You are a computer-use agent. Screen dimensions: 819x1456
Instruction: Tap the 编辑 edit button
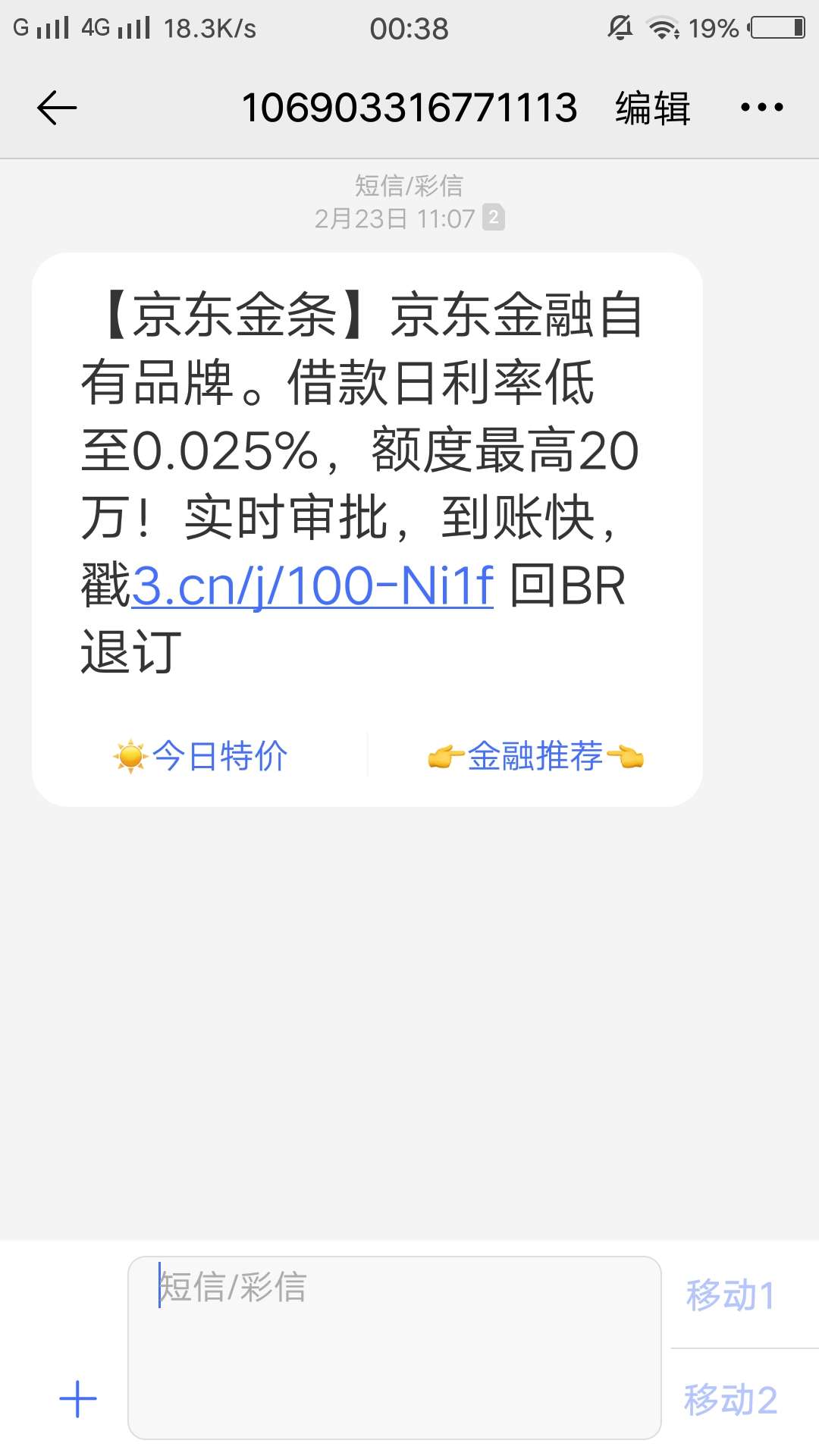coord(653,108)
